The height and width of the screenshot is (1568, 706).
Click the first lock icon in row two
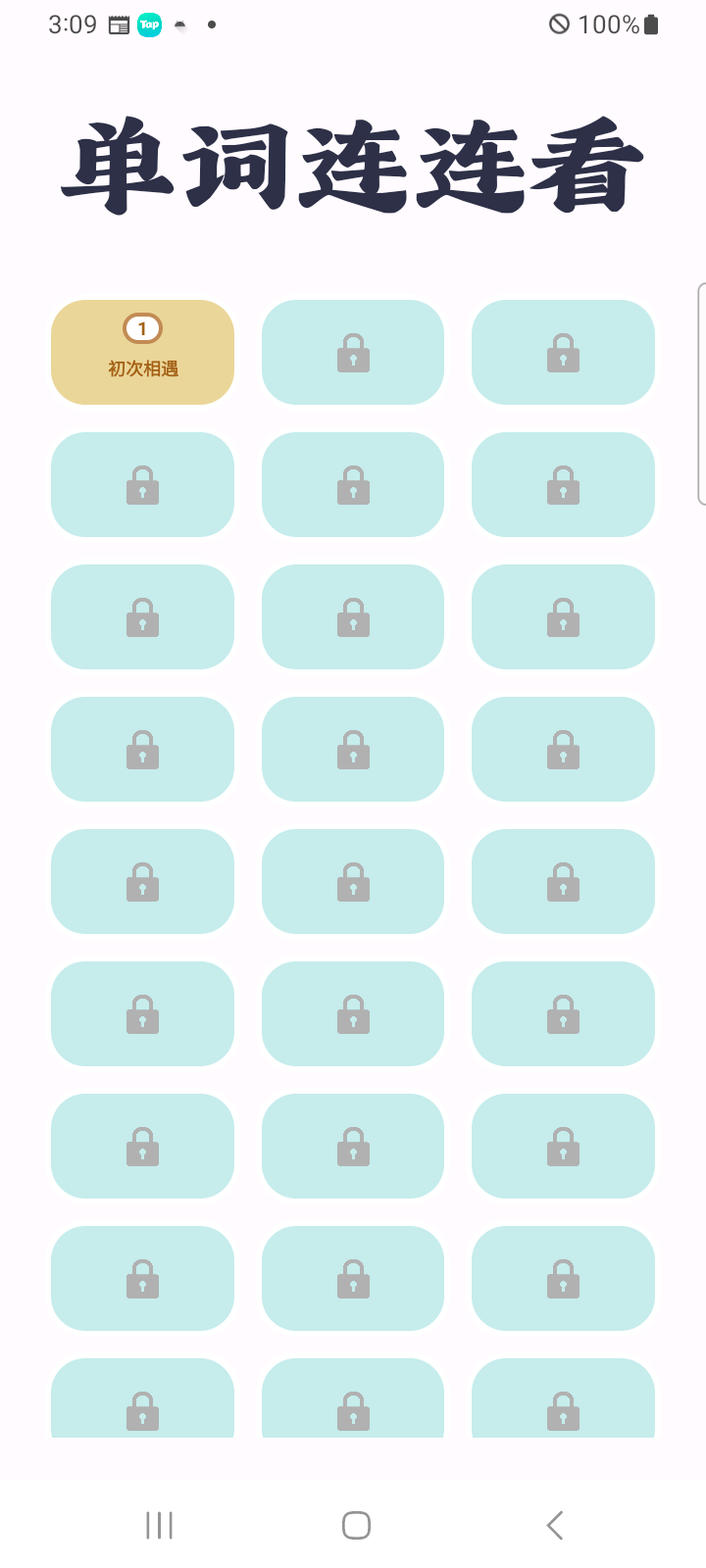[x=142, y=484]
